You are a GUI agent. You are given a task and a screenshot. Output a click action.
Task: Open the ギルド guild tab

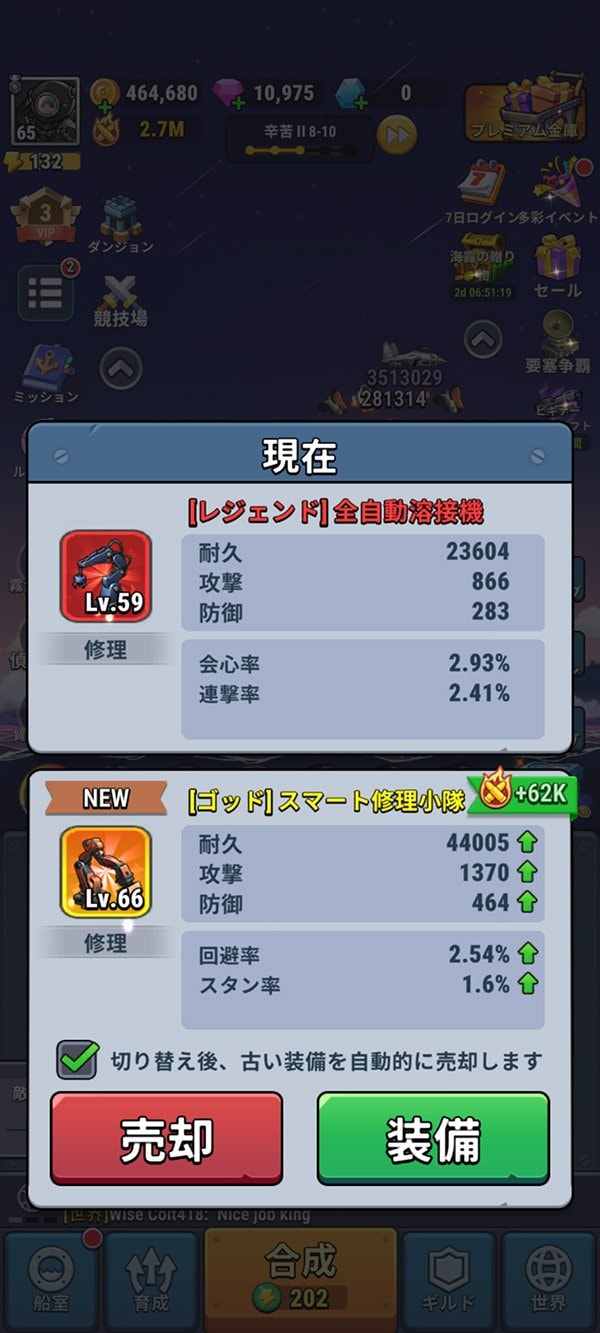click(x=448, y=1280)
